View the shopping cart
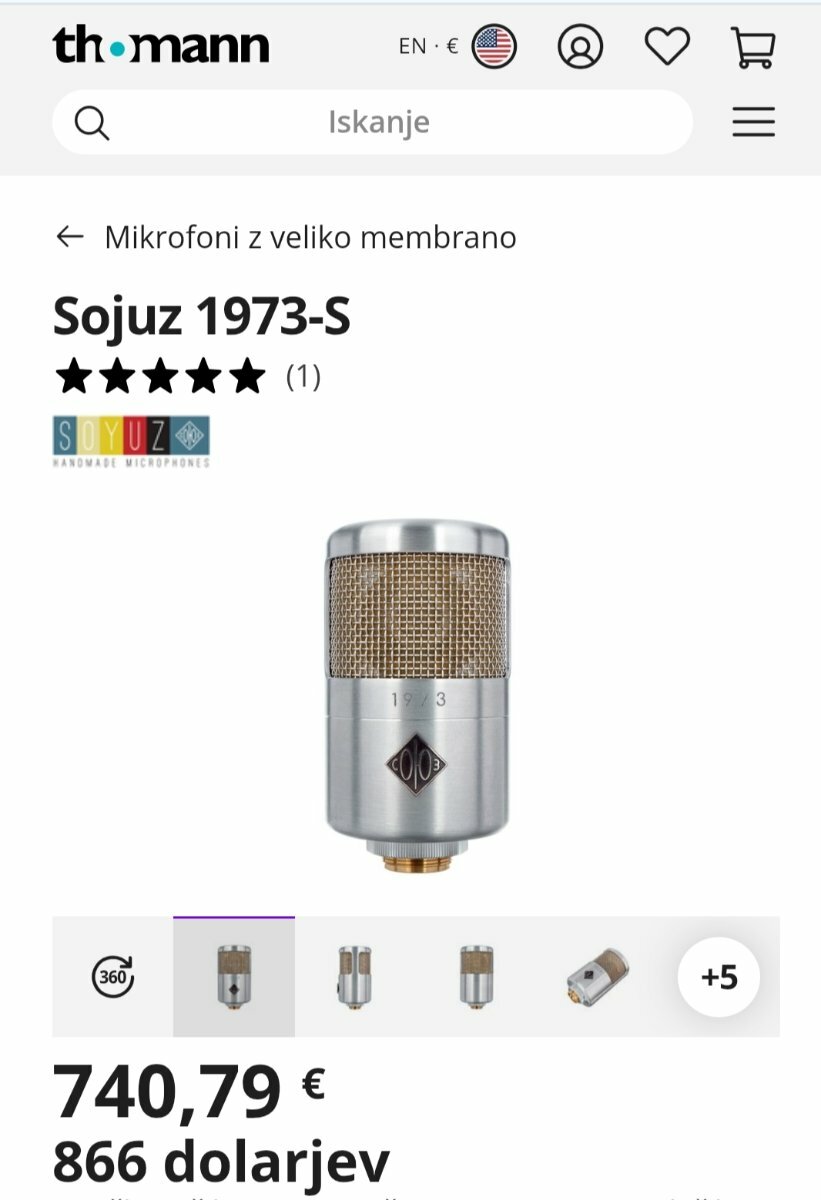 753,46
